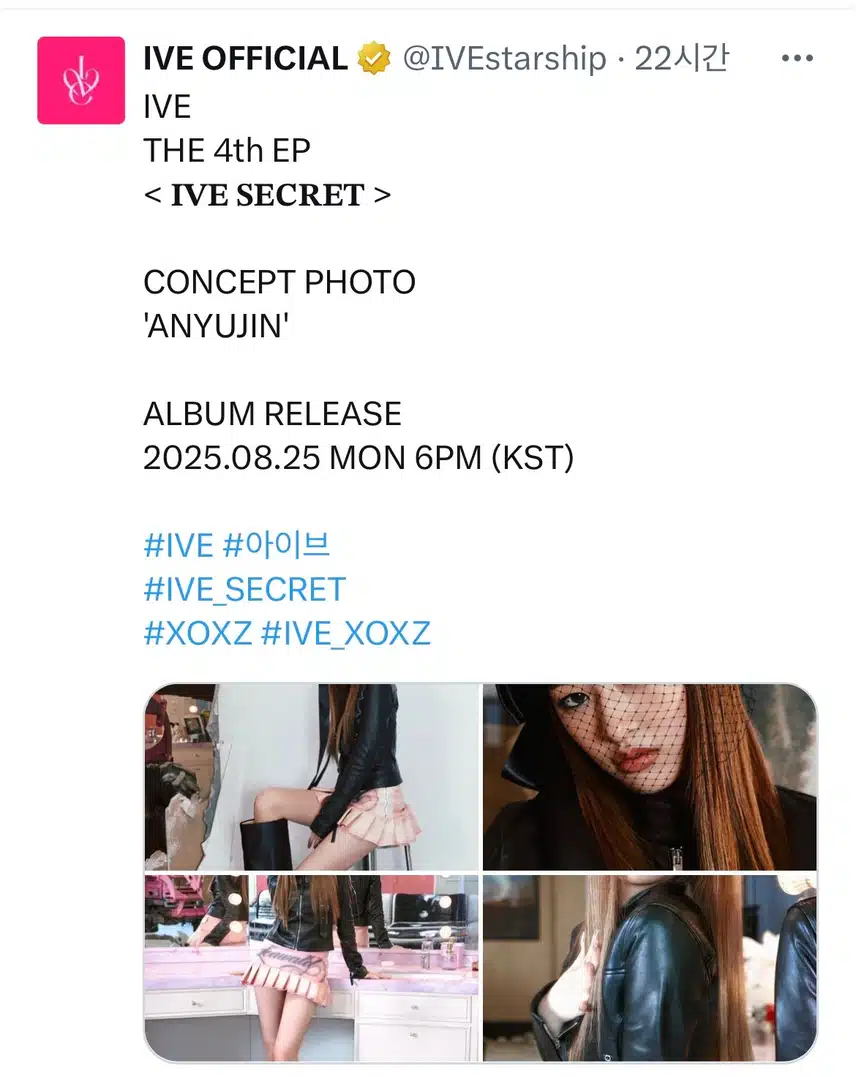Open the IVE OFFICIAL account name
856x1077 pixels.
click(245, 59)
